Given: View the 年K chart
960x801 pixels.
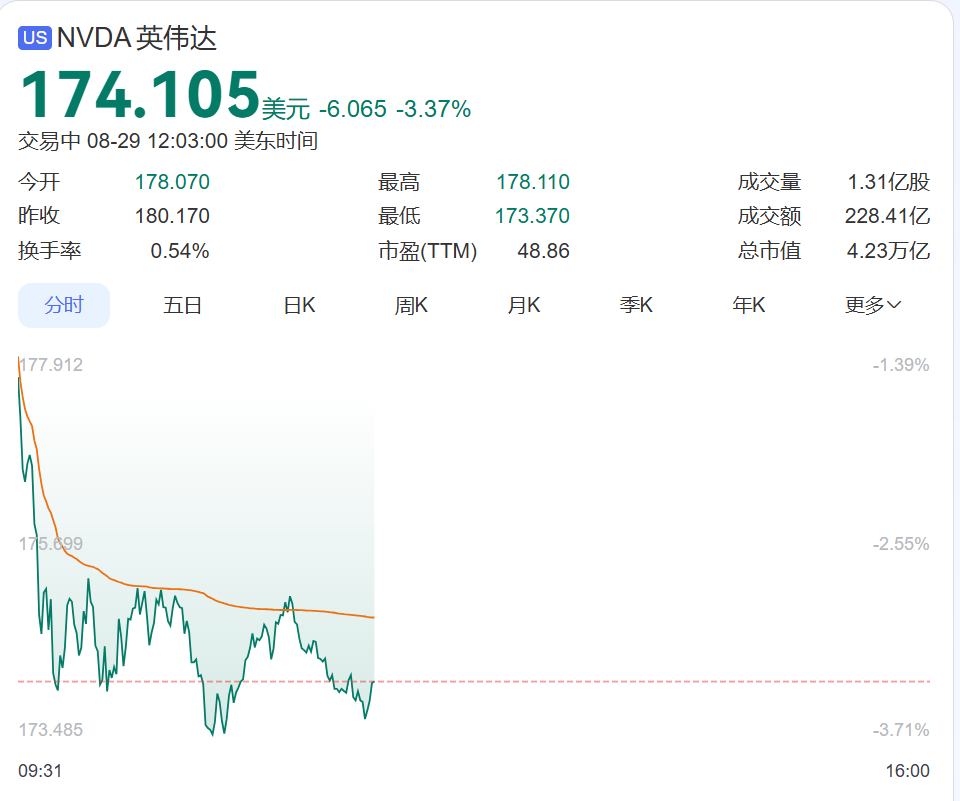Looking at the screenshot, I should 749,305.
